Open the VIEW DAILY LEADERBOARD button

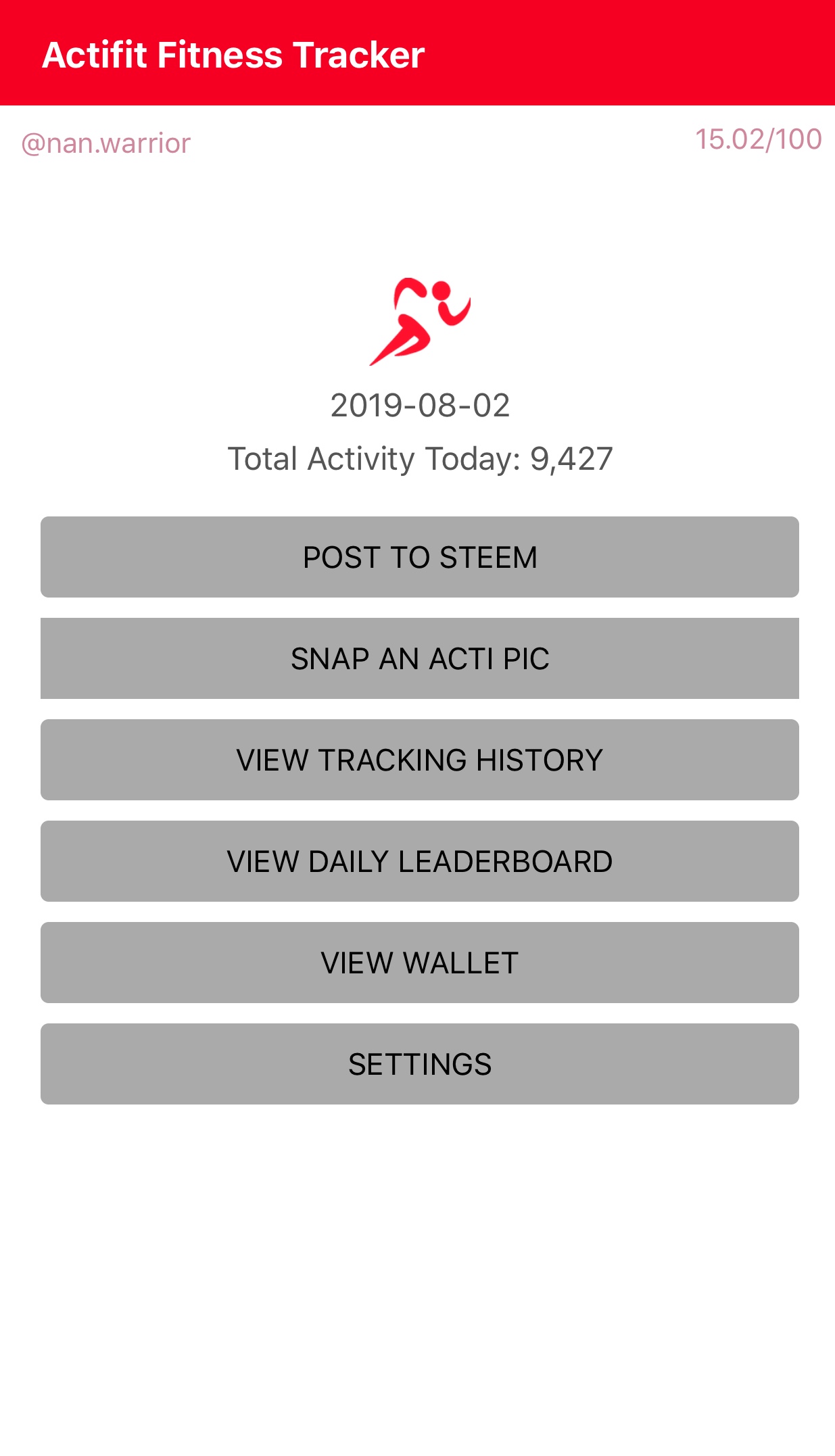419,861
